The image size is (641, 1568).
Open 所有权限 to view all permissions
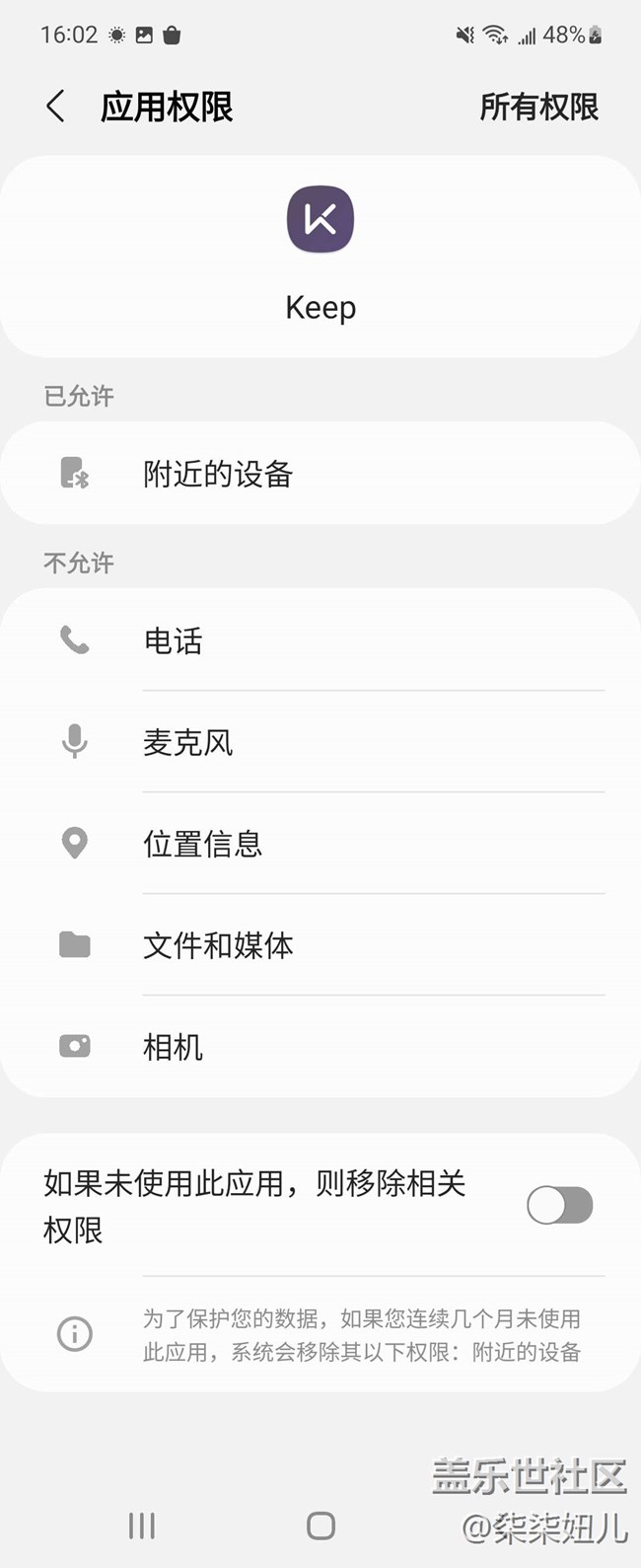538,107
